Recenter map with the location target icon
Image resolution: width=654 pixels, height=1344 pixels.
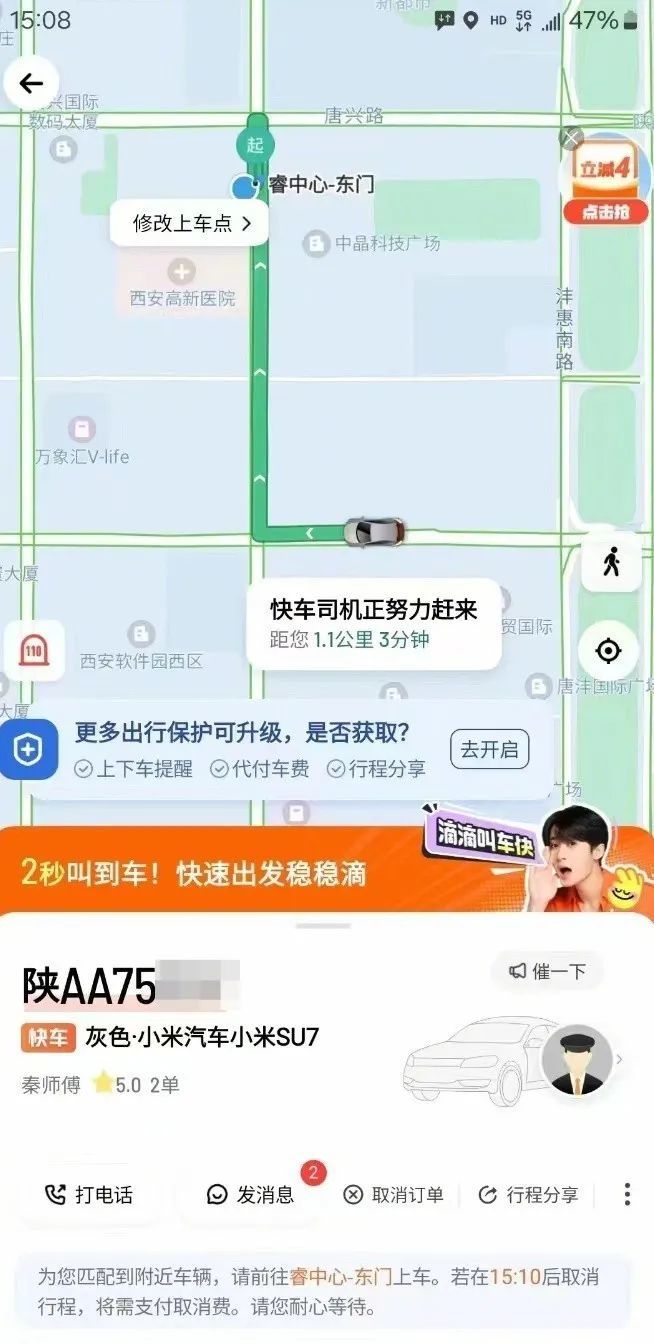tap(608, 652)
